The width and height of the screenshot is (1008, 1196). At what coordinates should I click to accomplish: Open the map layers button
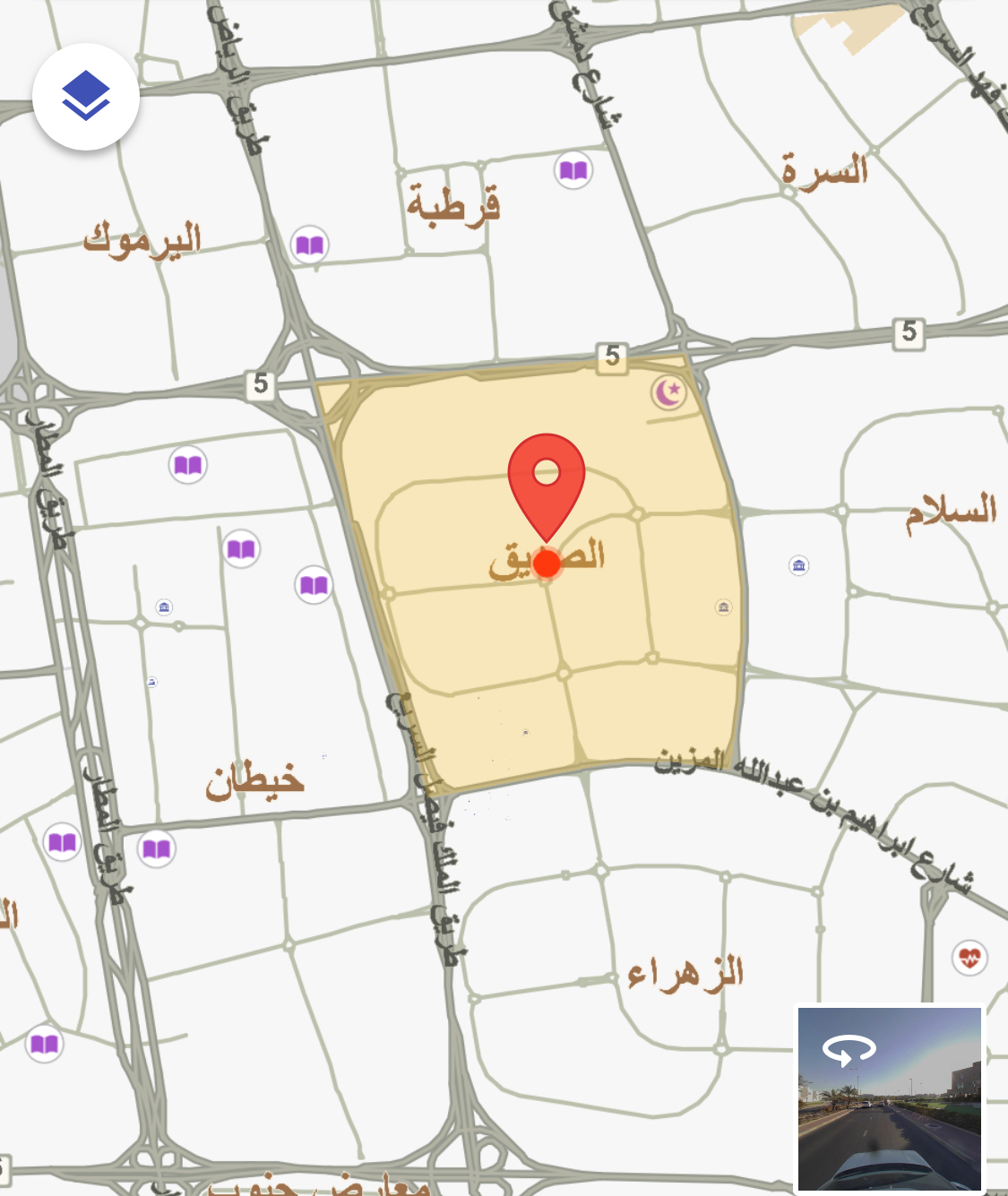coord(86,97)
